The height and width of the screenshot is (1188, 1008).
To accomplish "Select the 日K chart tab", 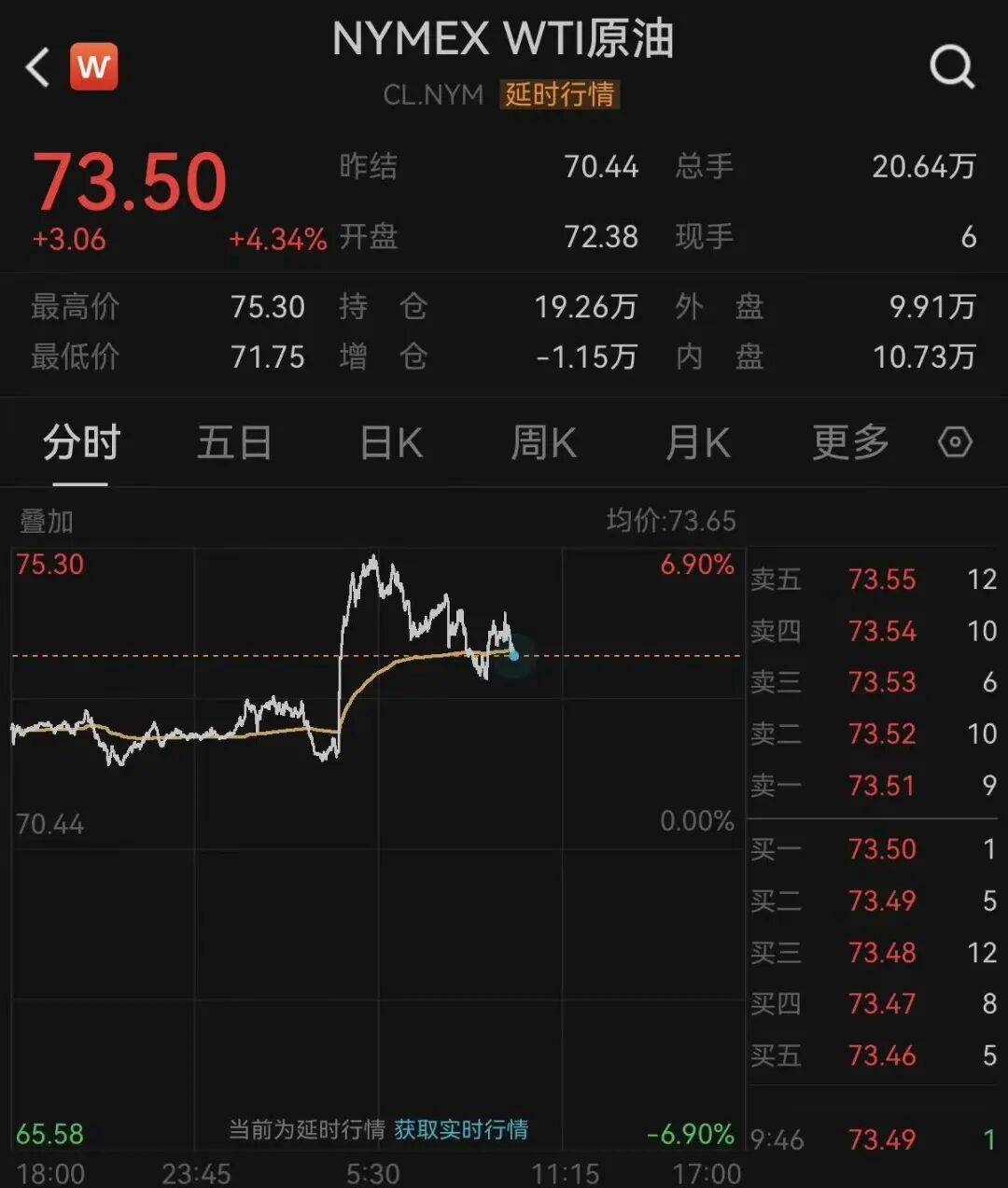I will [391, 442].
